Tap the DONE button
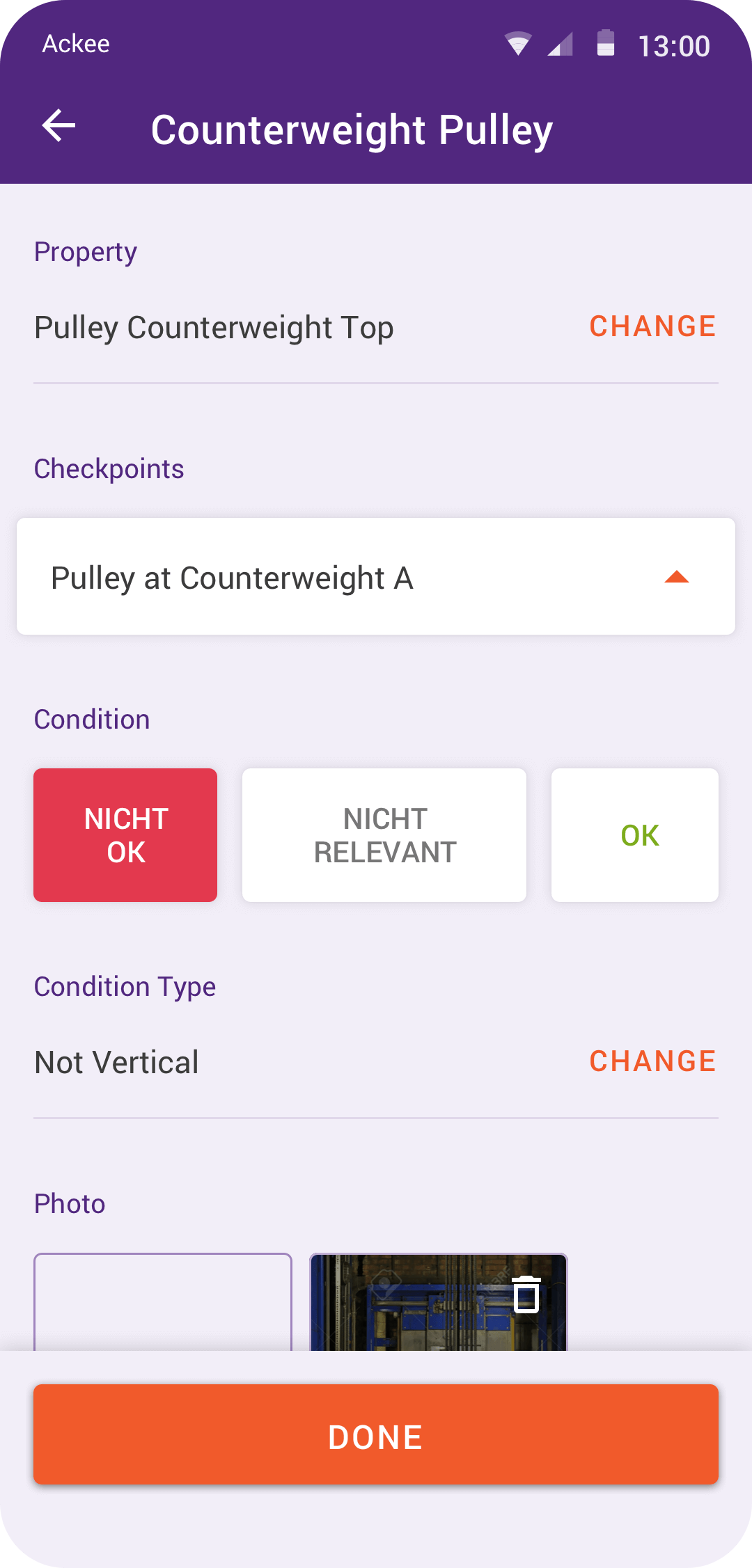Viewport: 752px width, 1568px height. point(376,1434)
